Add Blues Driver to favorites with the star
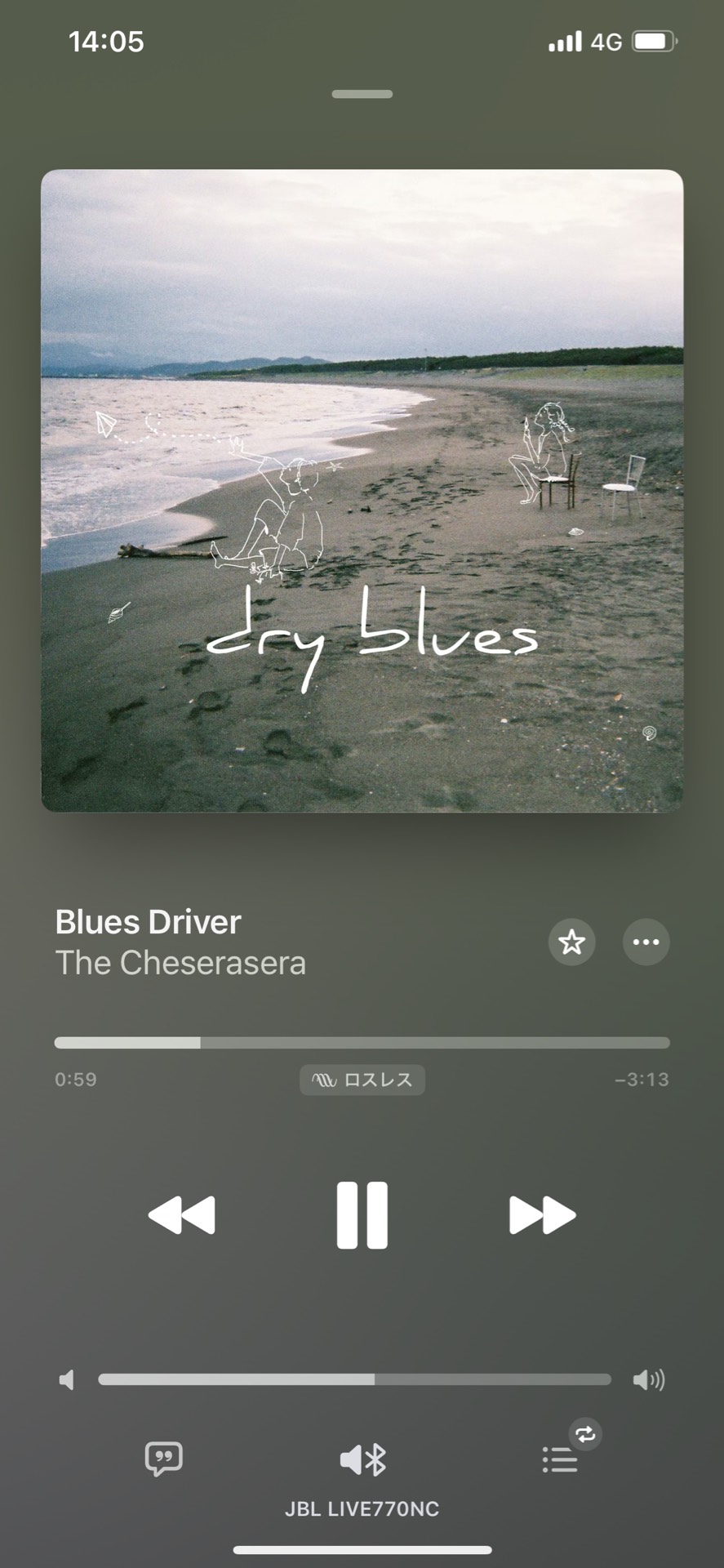This screenshot has height=1568, width=724. (571, 942)
